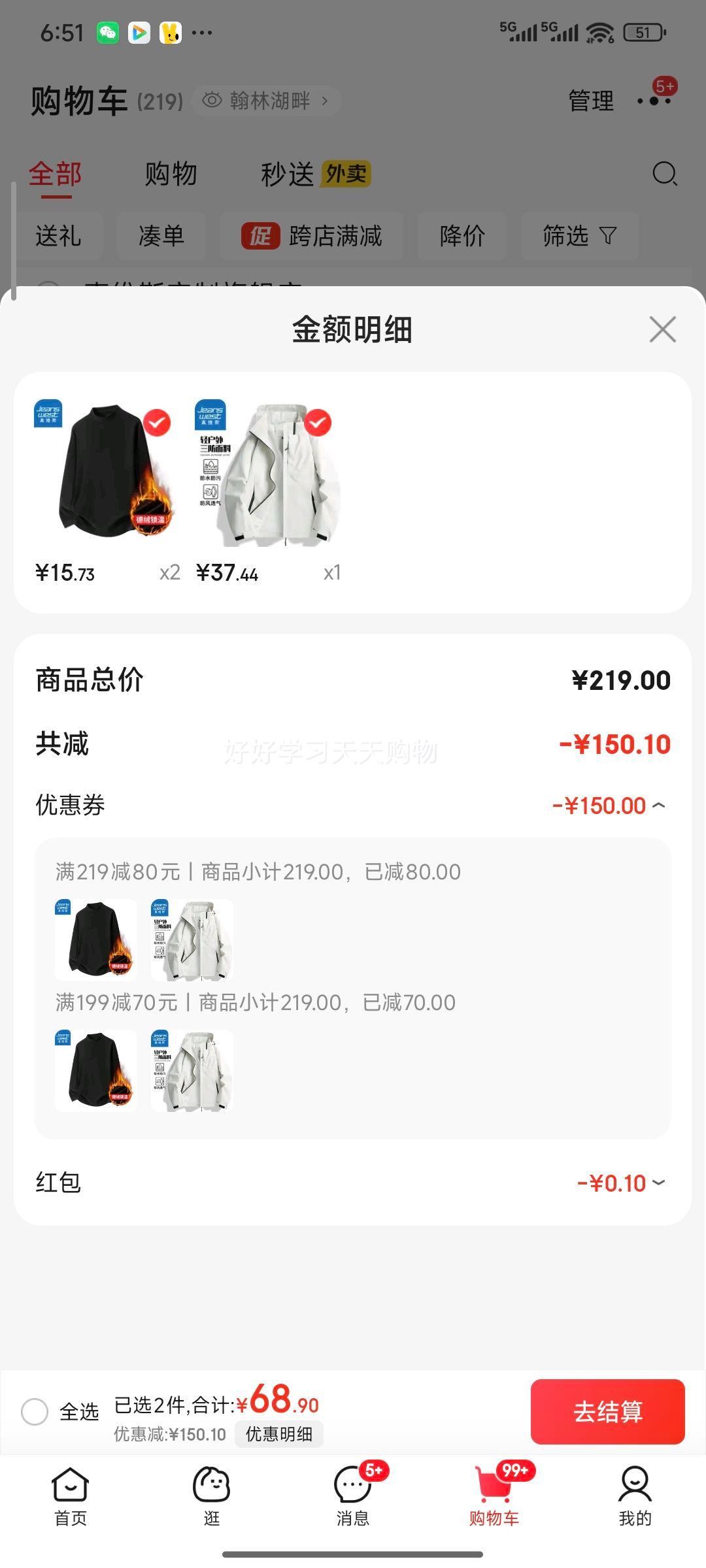Tap 去结算 to check out
The width and height of the screenshot is (706, 1568).
[607, 1411]
